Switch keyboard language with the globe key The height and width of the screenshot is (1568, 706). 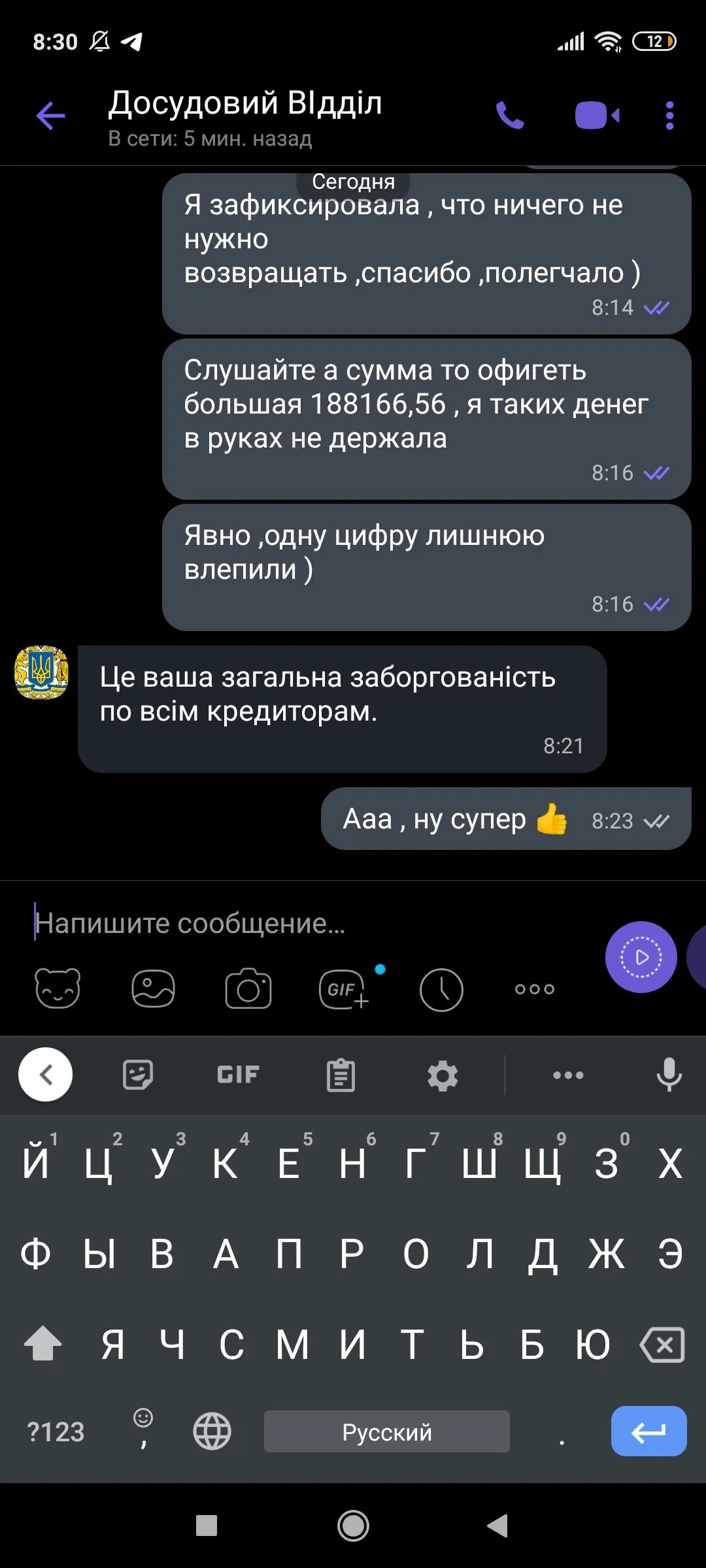(x=212, y=1431)
